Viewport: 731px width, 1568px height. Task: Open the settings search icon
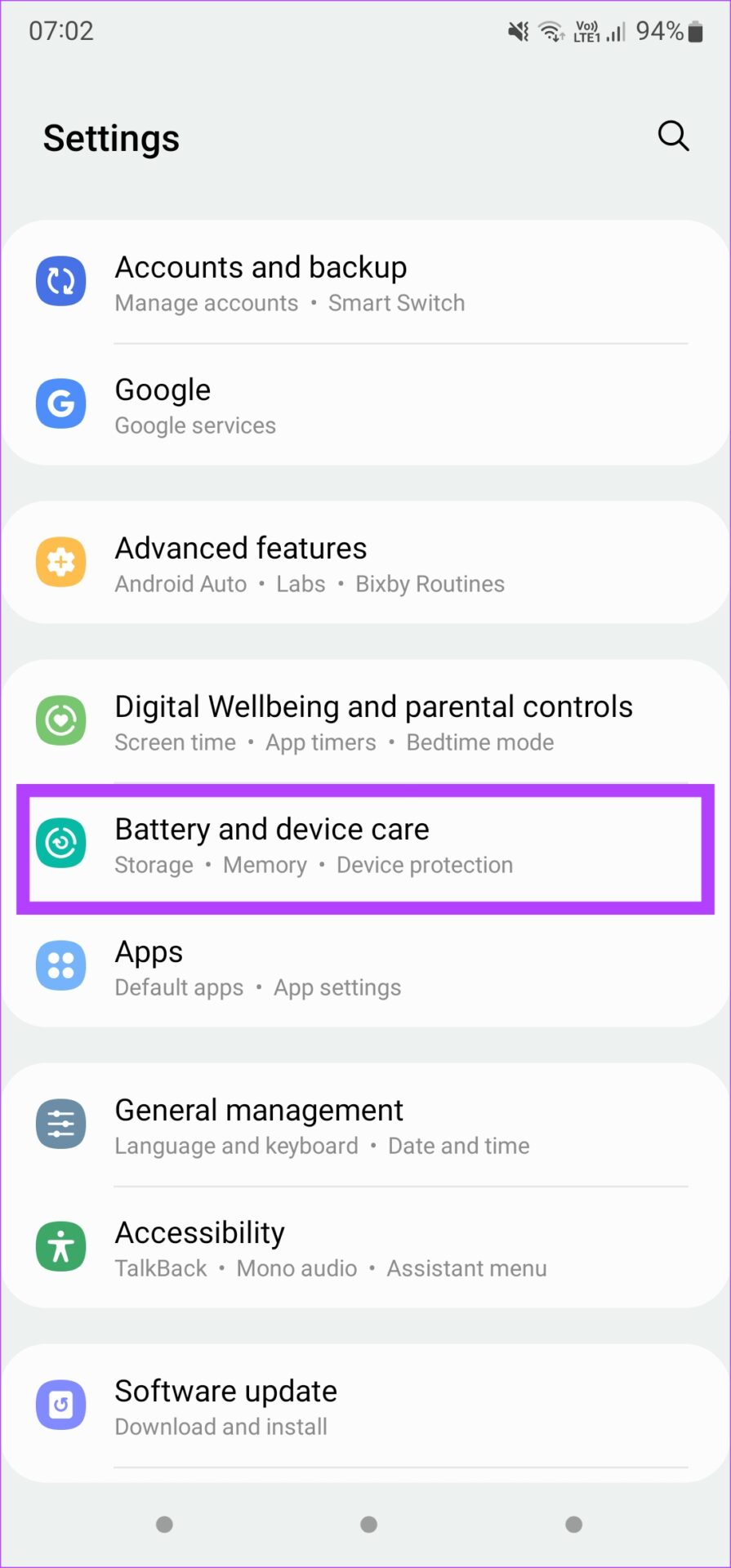(673, 136)
